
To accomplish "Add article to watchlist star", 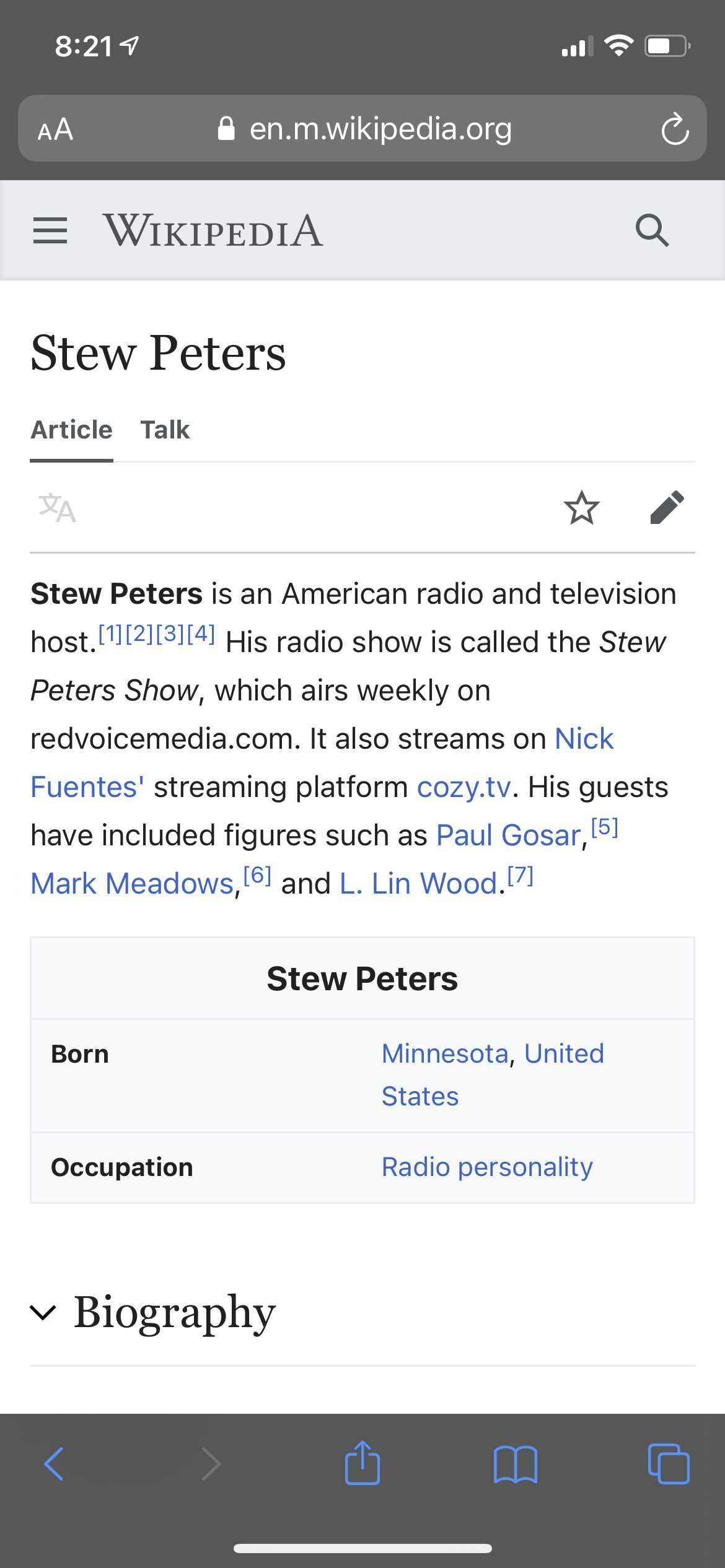I will (581, 508).
